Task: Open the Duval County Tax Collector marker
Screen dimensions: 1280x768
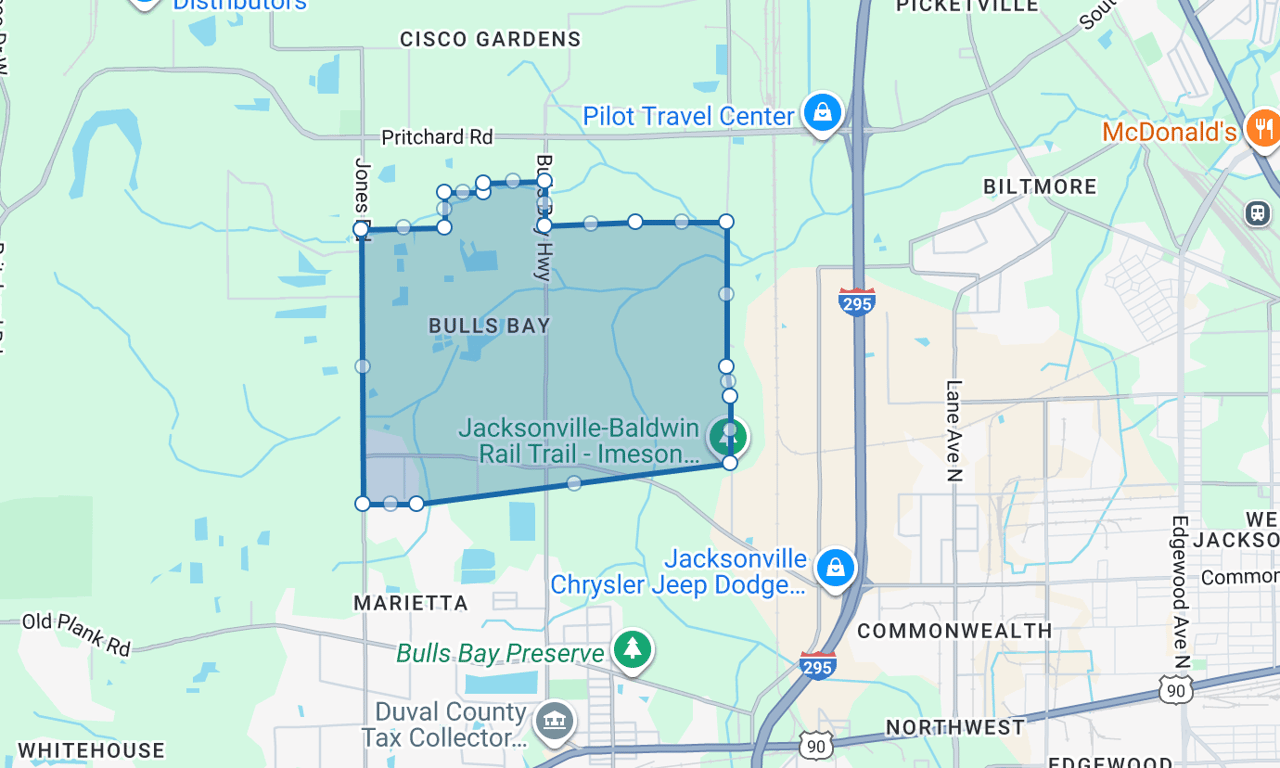Action: click(554, 720)
